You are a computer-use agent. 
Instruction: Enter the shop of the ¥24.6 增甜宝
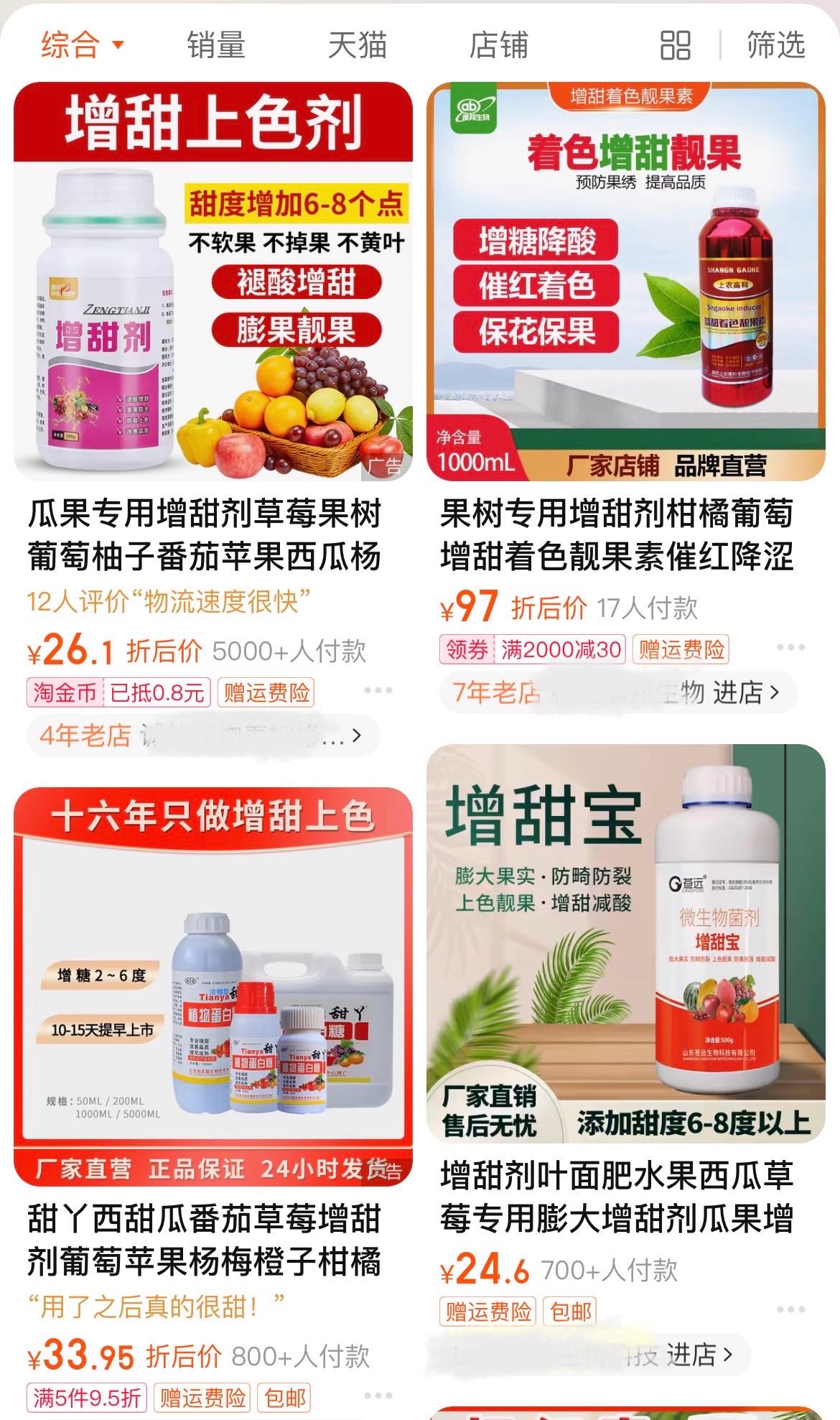pyautogui.click(x=589, y=1355)
